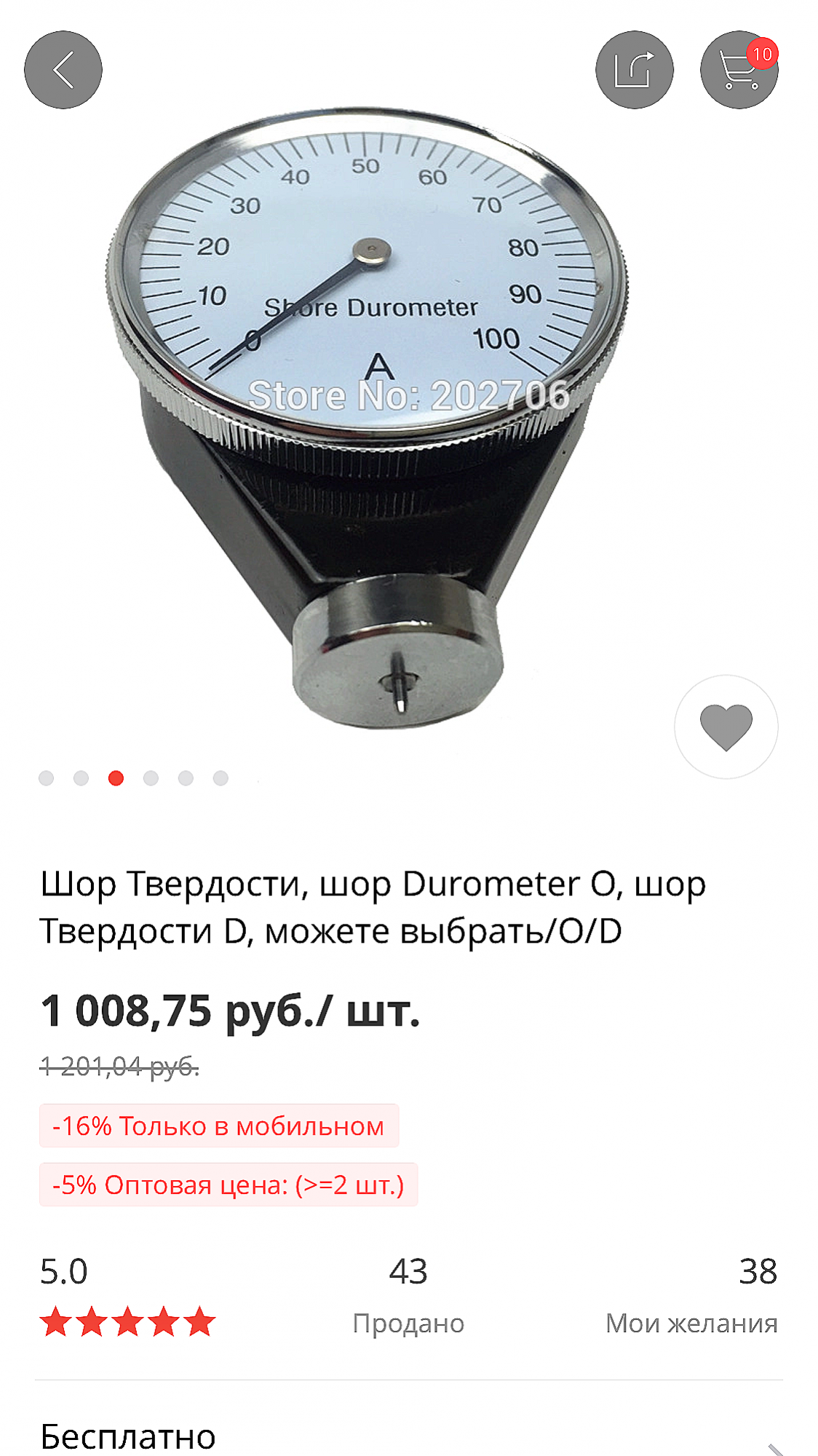This screenshot has width=818, height=1456.
Task: Go back using the arrow button
Action: 63,70
